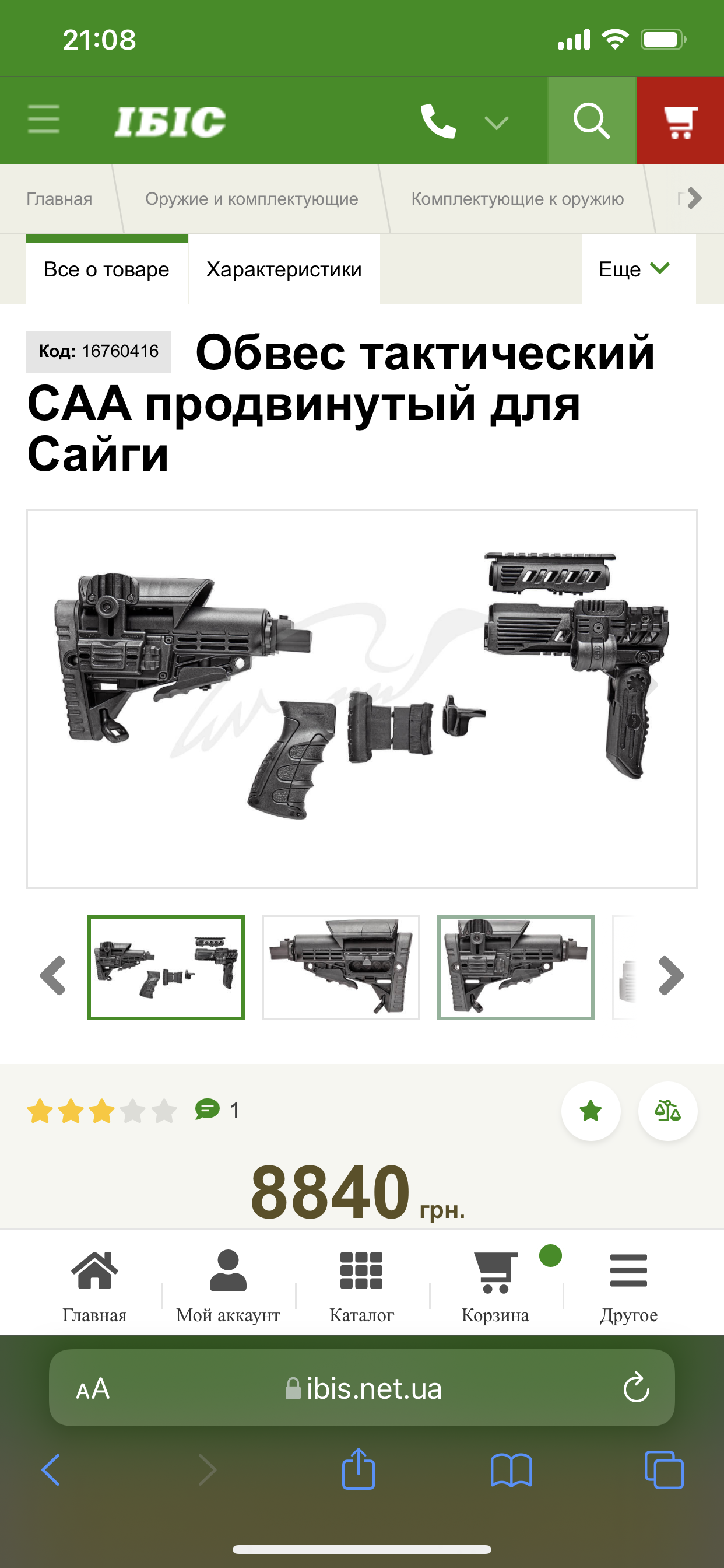The height and width of the screenshot is (1568, 724).
Task: Open Каталог in bottom bar
Action: click(x=361, y=1282)
